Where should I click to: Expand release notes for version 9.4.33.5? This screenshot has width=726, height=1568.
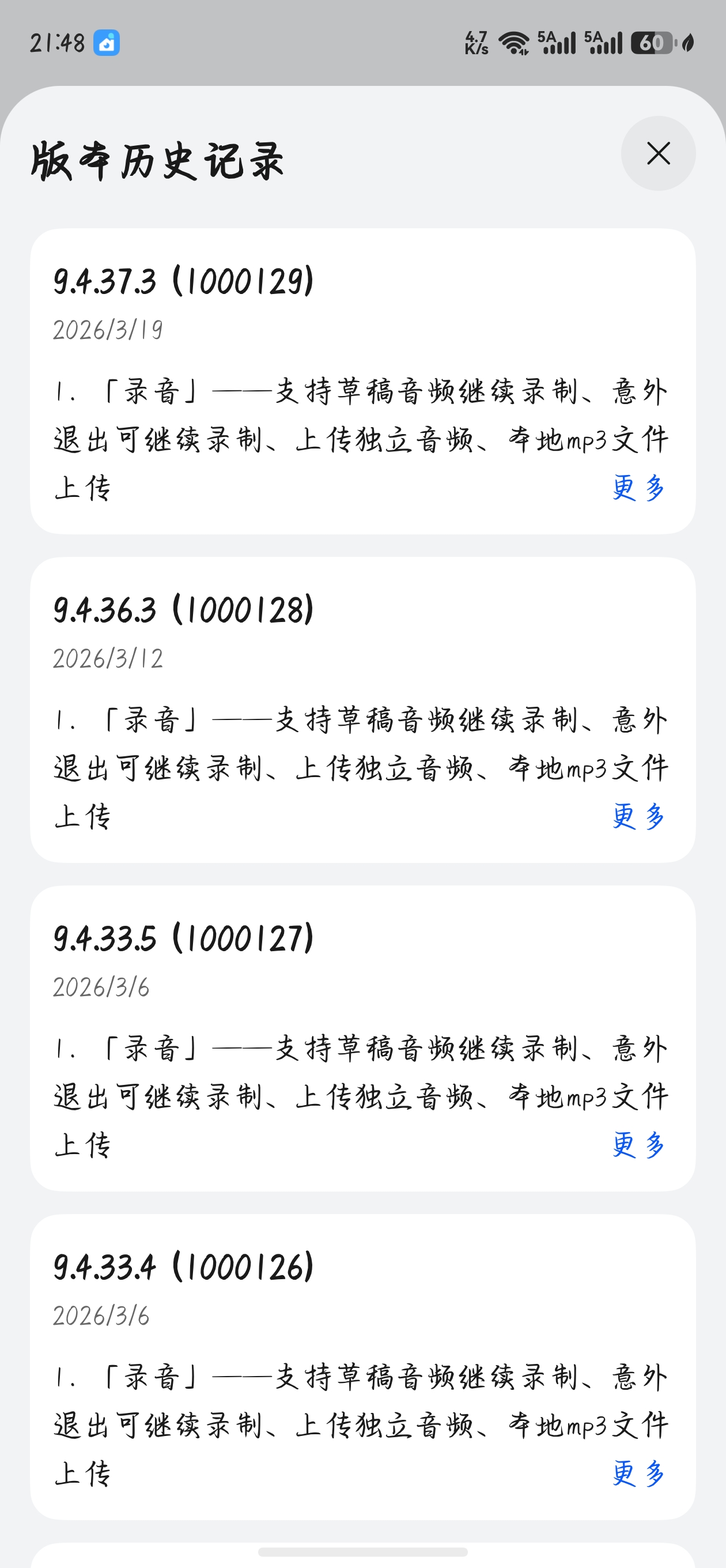[x=638, y=1146]
